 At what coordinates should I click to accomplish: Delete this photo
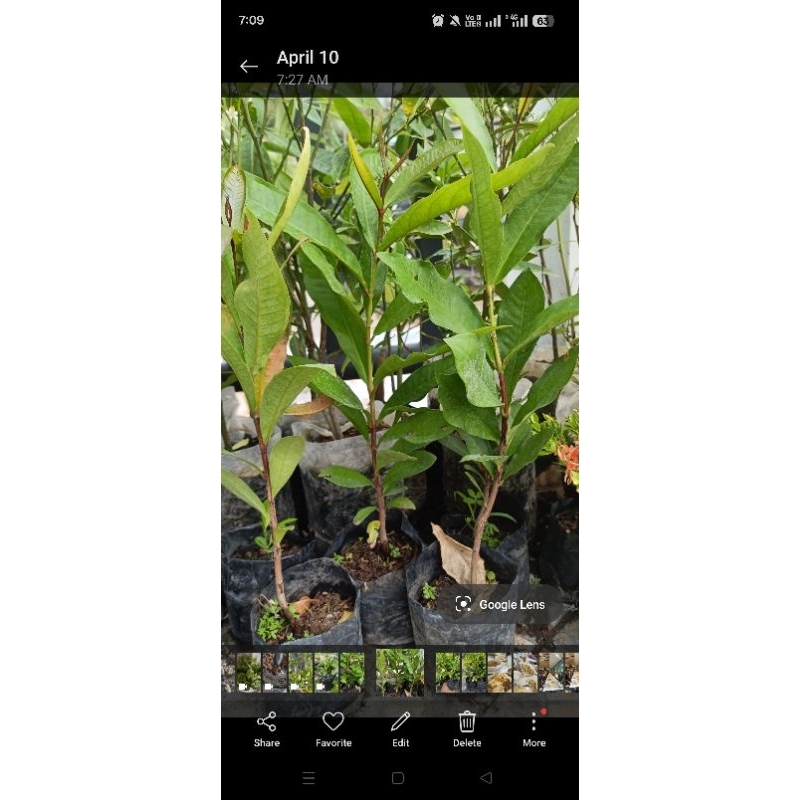pos(467,730)
